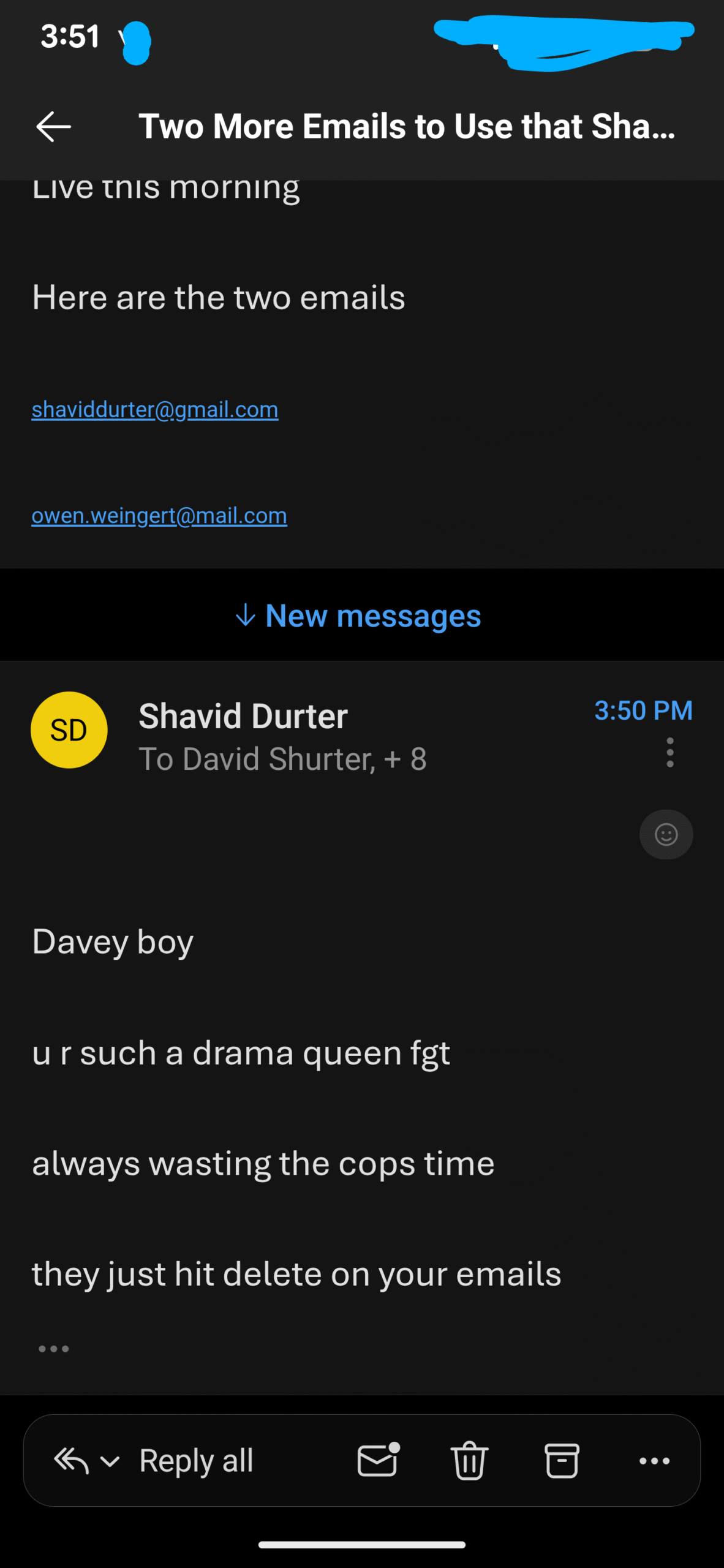Archive this email conversation
The image size is (724, 1568).
click(562, 1461)
